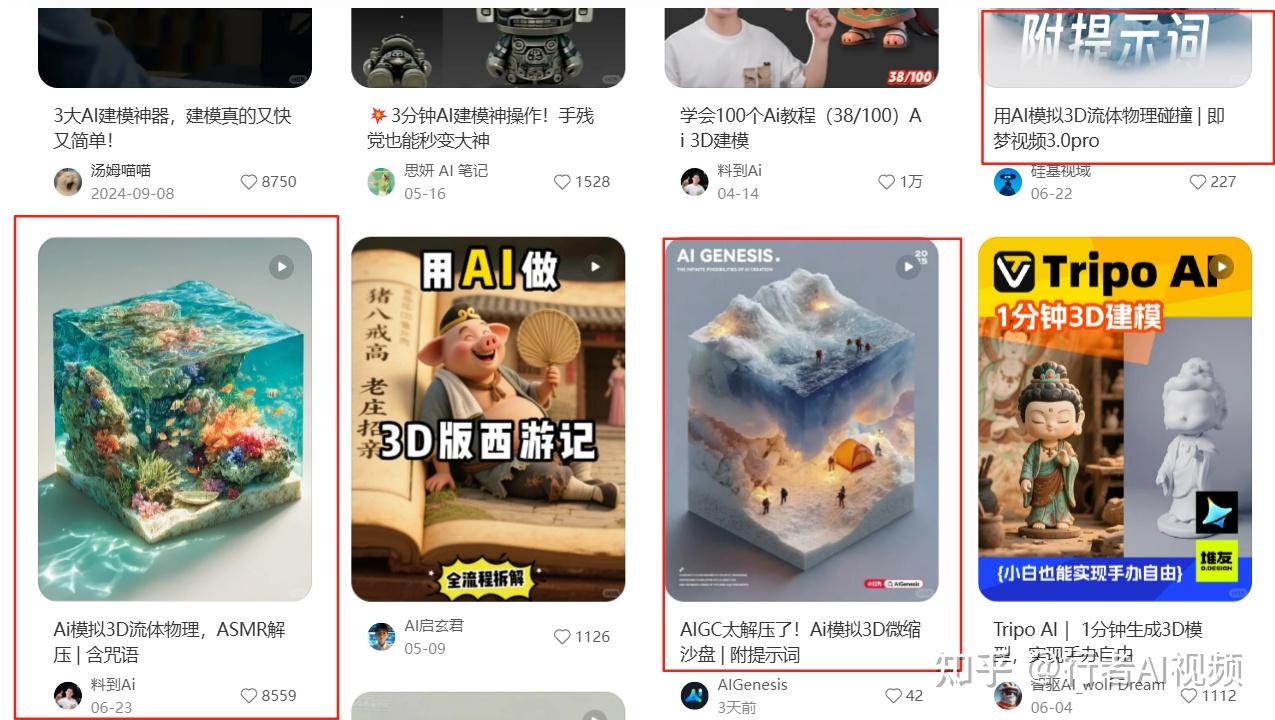The image size is (1275, 720).
Task: Visit AIGenesis's author page
Action: 694,696
